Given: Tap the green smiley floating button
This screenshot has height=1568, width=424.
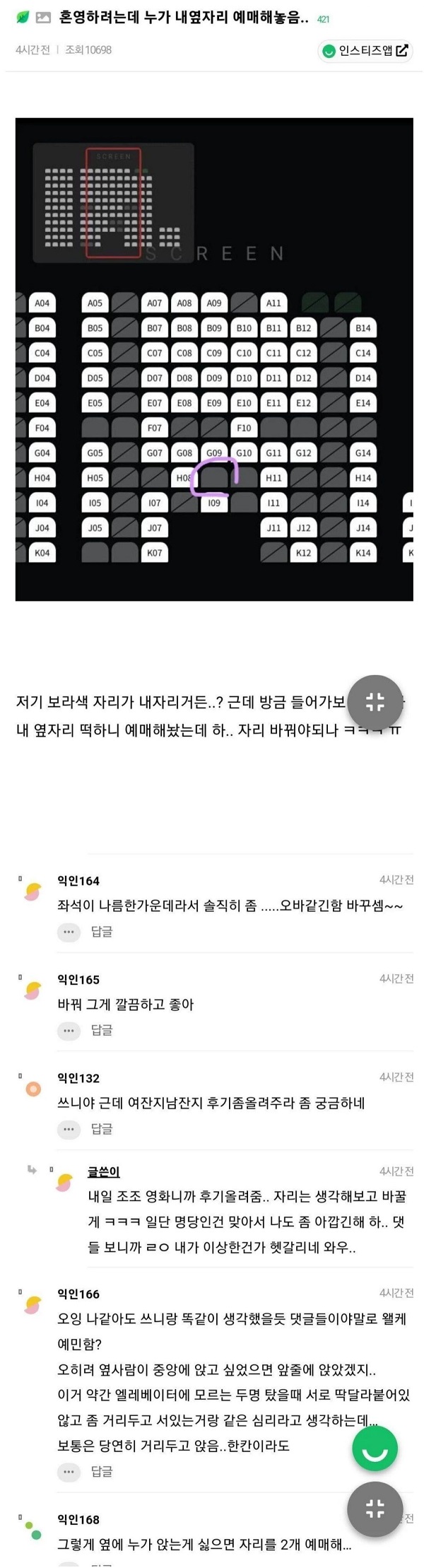Looking at the screenshot, I should click(375, 1449).
